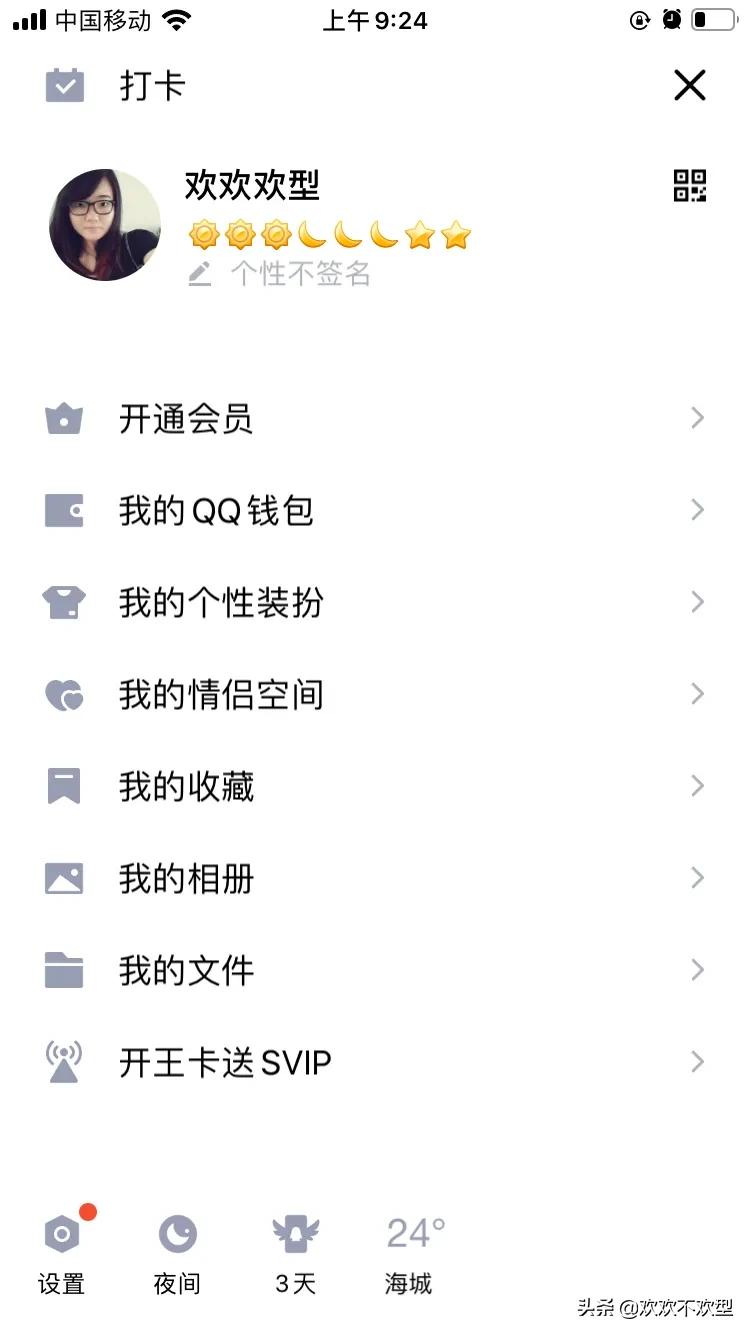Open 设置 settings

coord(62,1252)
